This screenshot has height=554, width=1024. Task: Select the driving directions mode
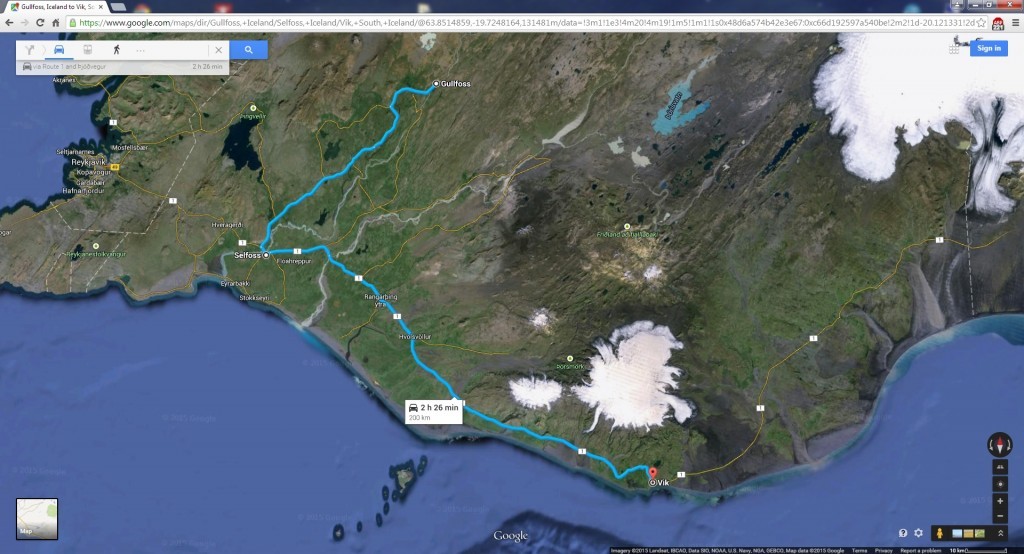coord(59,49)
